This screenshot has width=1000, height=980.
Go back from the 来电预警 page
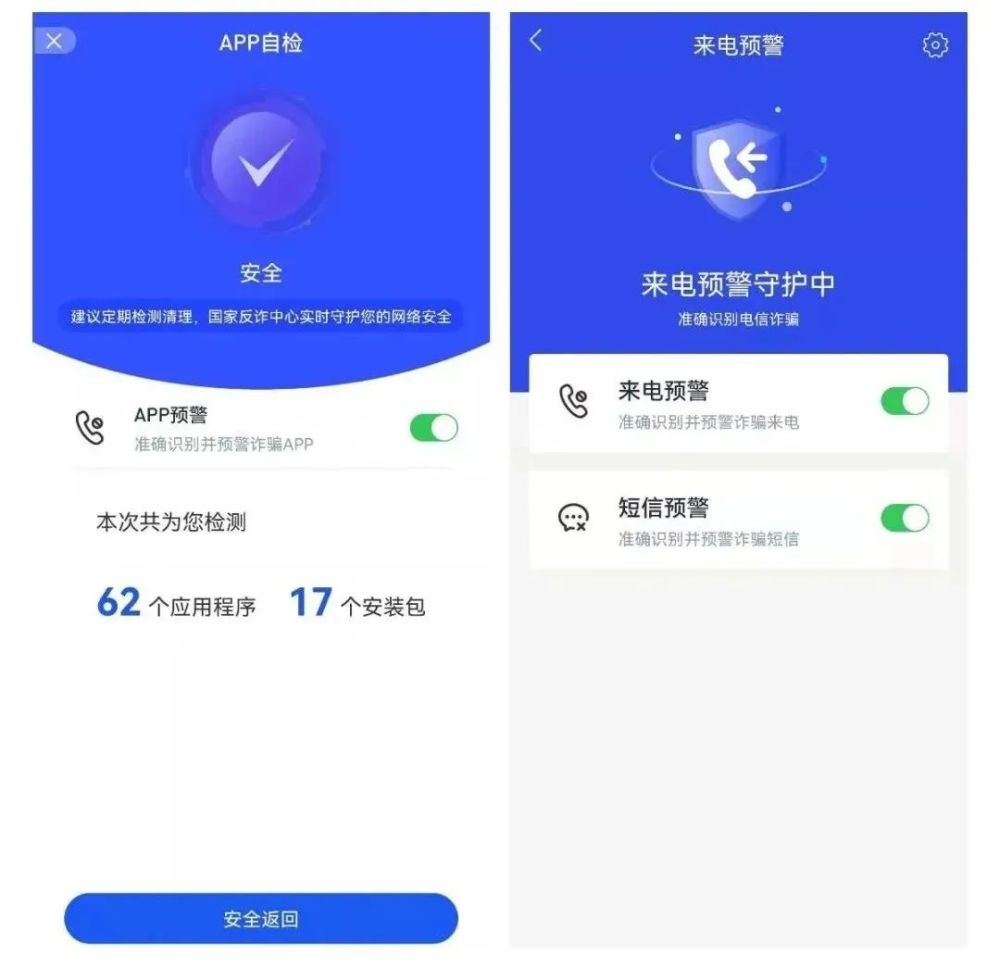[x=536, y=41]
